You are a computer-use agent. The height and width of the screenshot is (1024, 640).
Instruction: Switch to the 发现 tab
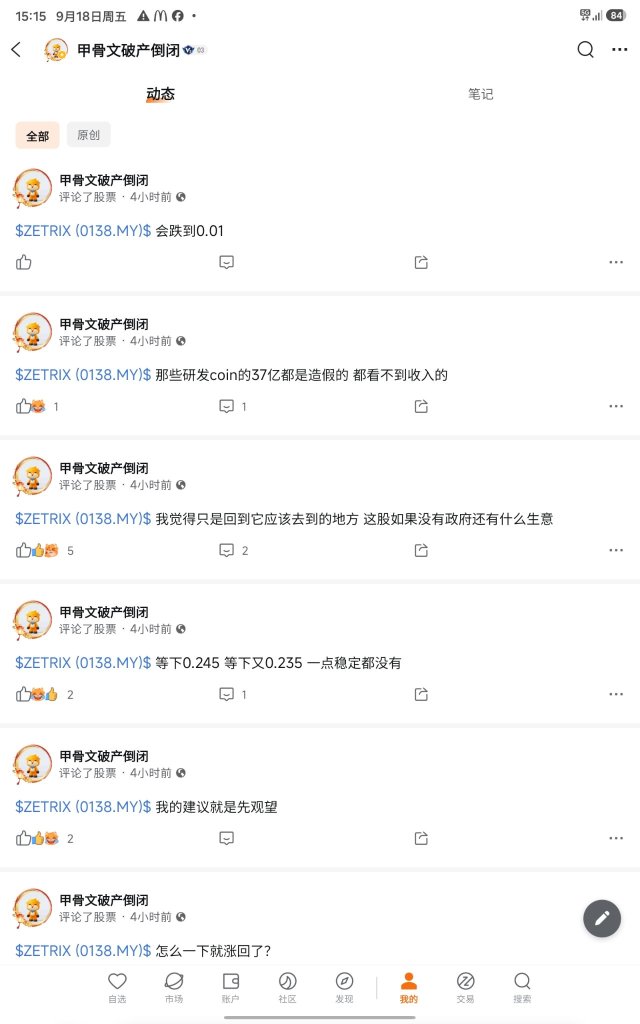tap(344, 987)
